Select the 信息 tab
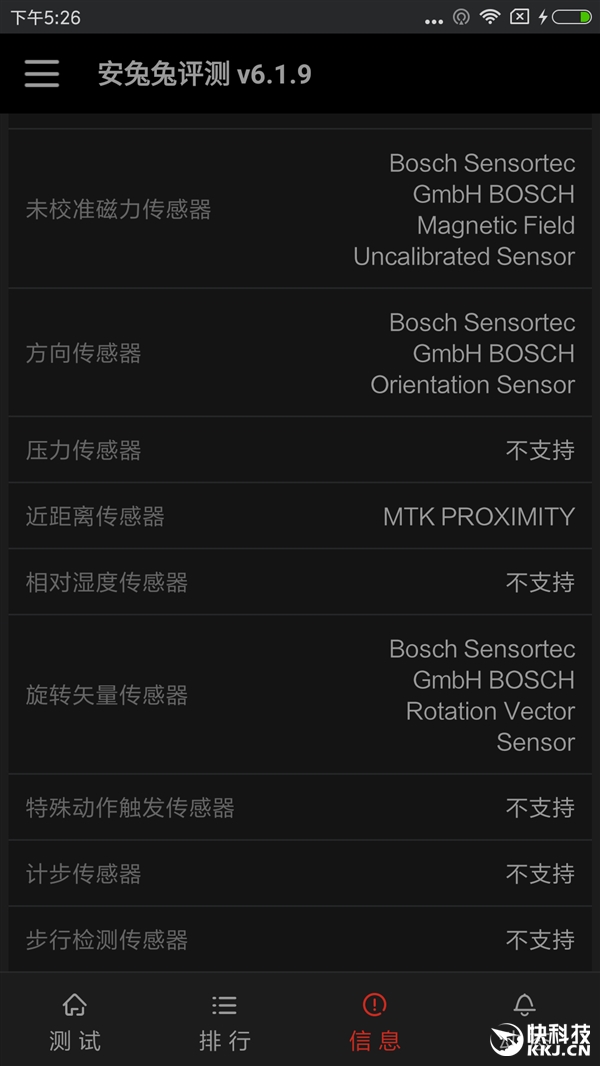Screen dimensions: 600x1066 coord(374,1022)
